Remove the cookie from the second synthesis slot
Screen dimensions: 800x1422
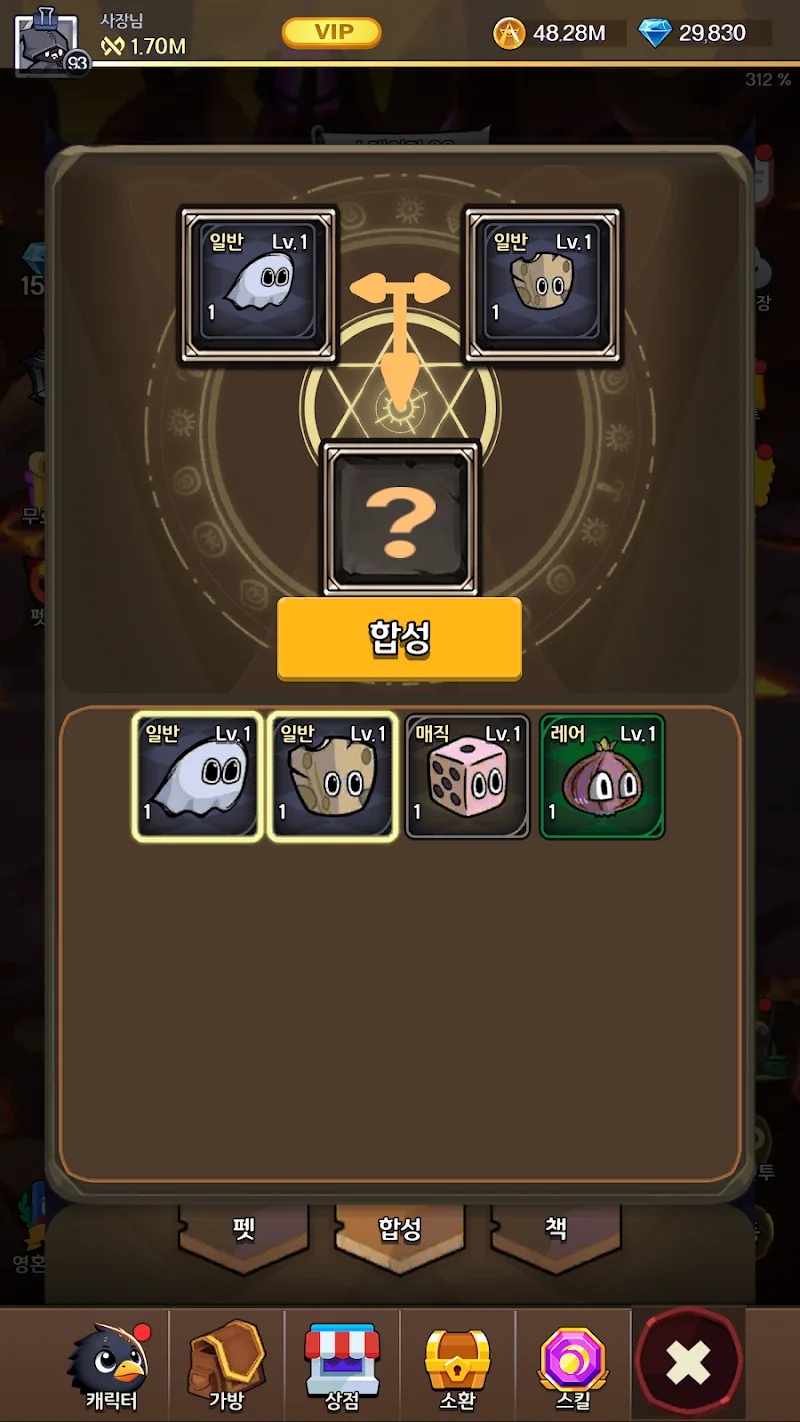click(542, 285)
